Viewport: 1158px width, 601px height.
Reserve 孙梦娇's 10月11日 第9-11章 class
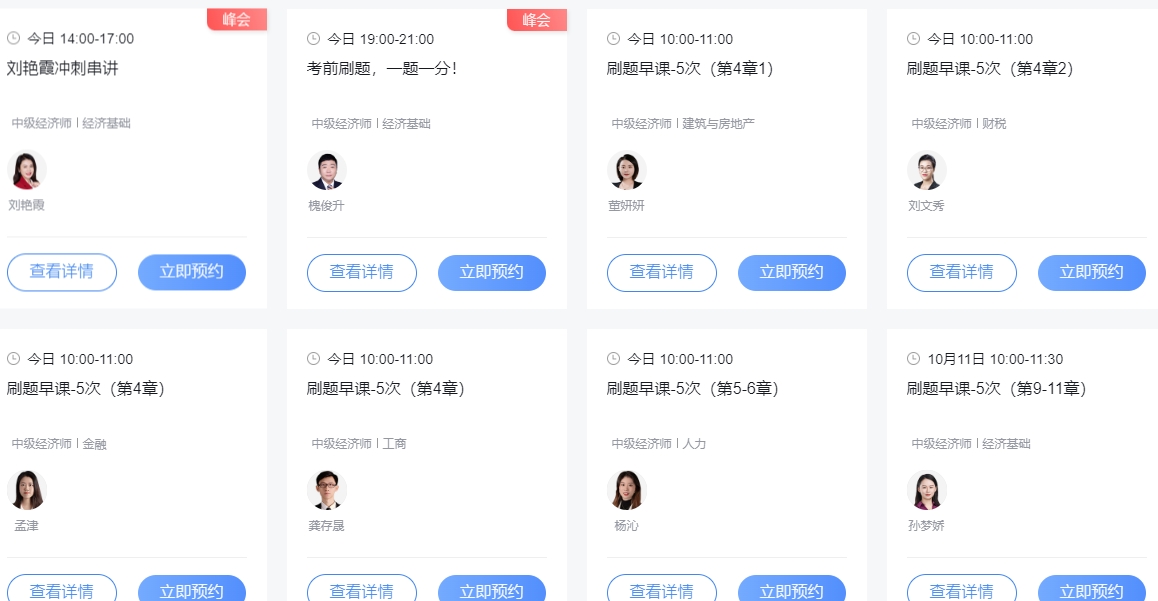(1092, 590)
